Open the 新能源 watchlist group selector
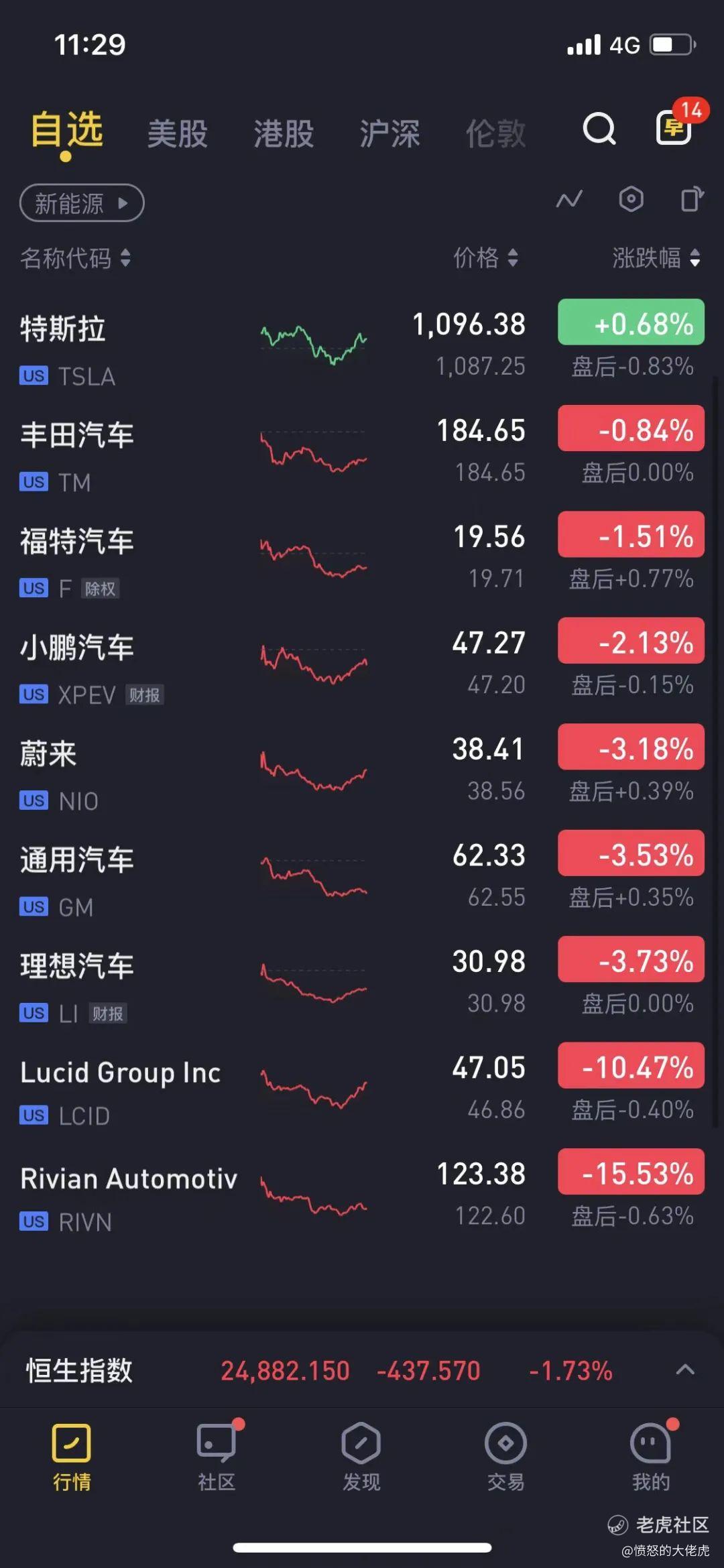Image resolution: width=724 pixels, height=1568 pixels. pyautogui.click(x=82, y=202)
